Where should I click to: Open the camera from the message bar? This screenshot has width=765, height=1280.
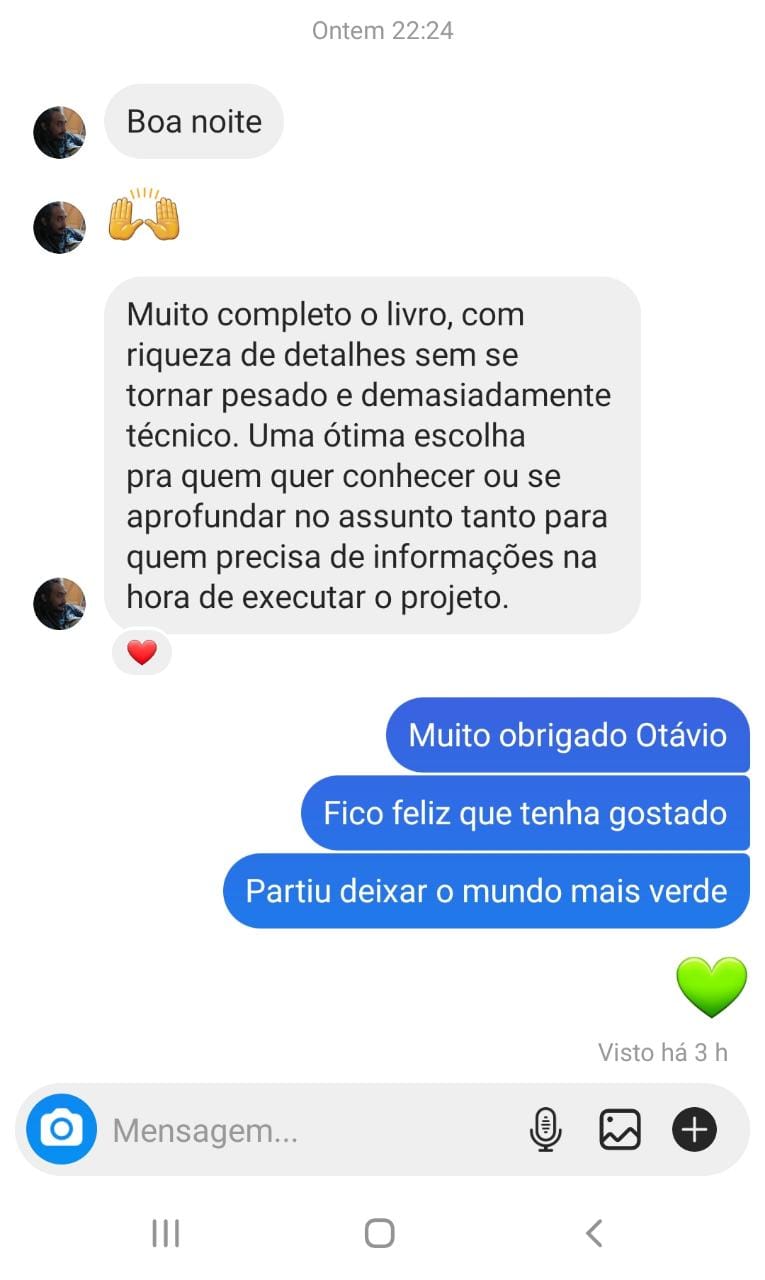(61, 1130)
